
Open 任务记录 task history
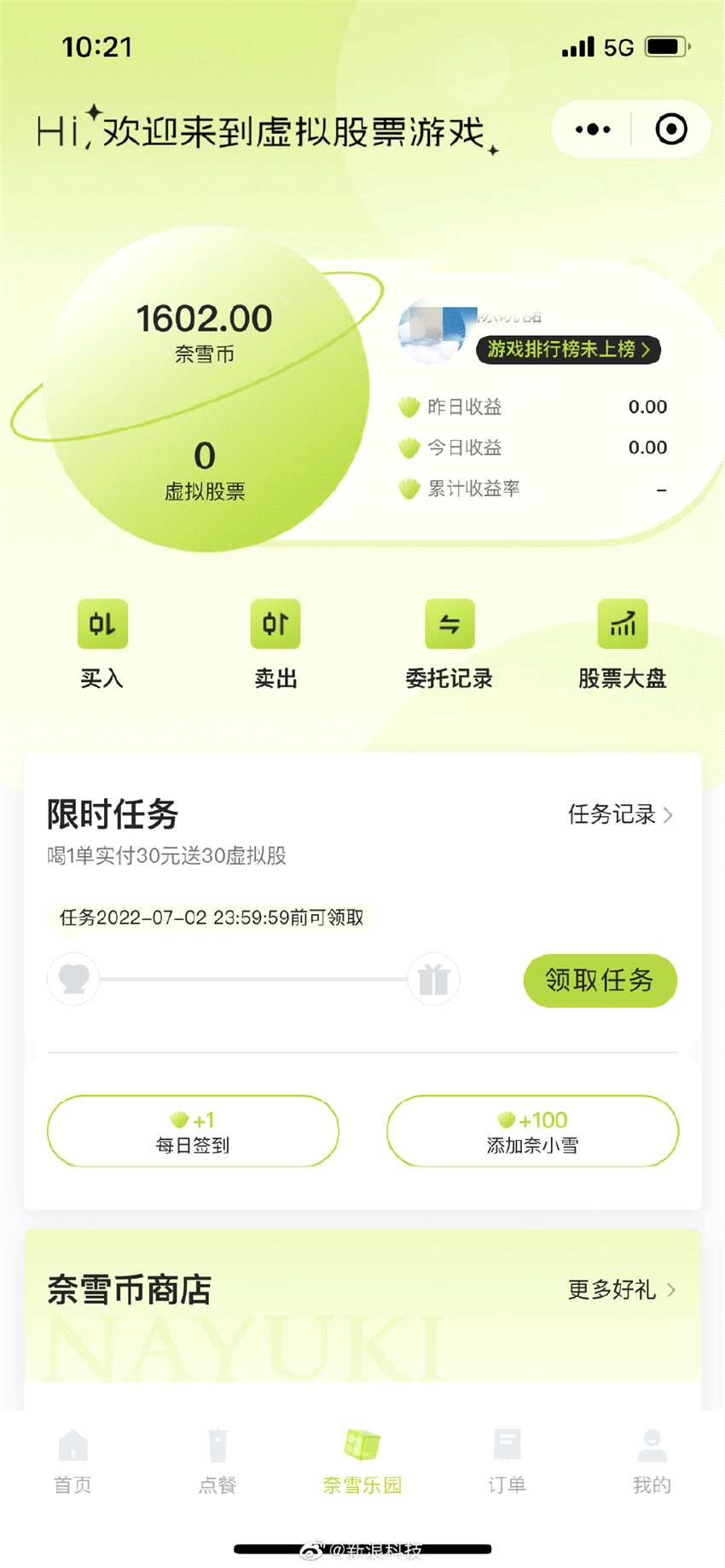click(620, 814)
